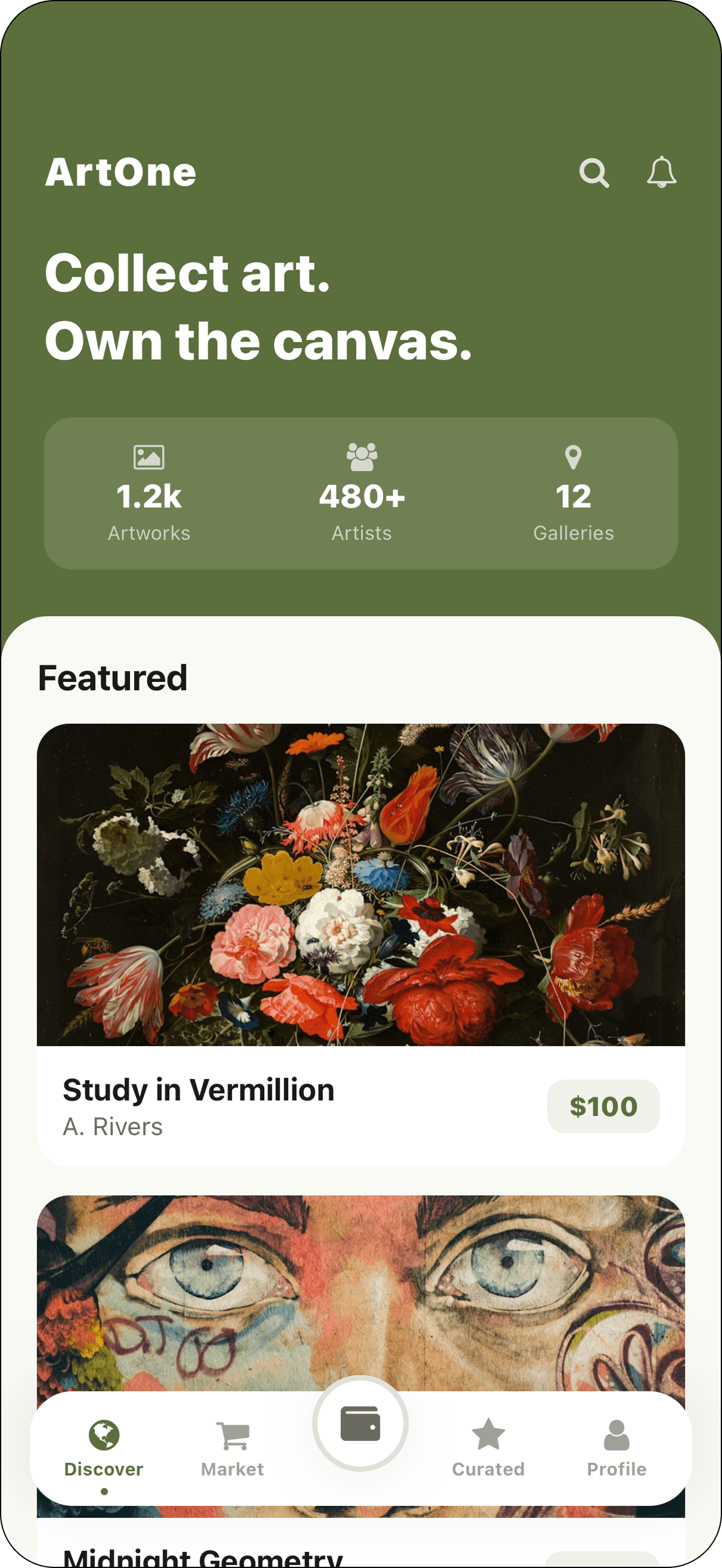Switch to the Discover tab
The image size is (722, 1568).
pyautogui.click(x=104, y=1449)
